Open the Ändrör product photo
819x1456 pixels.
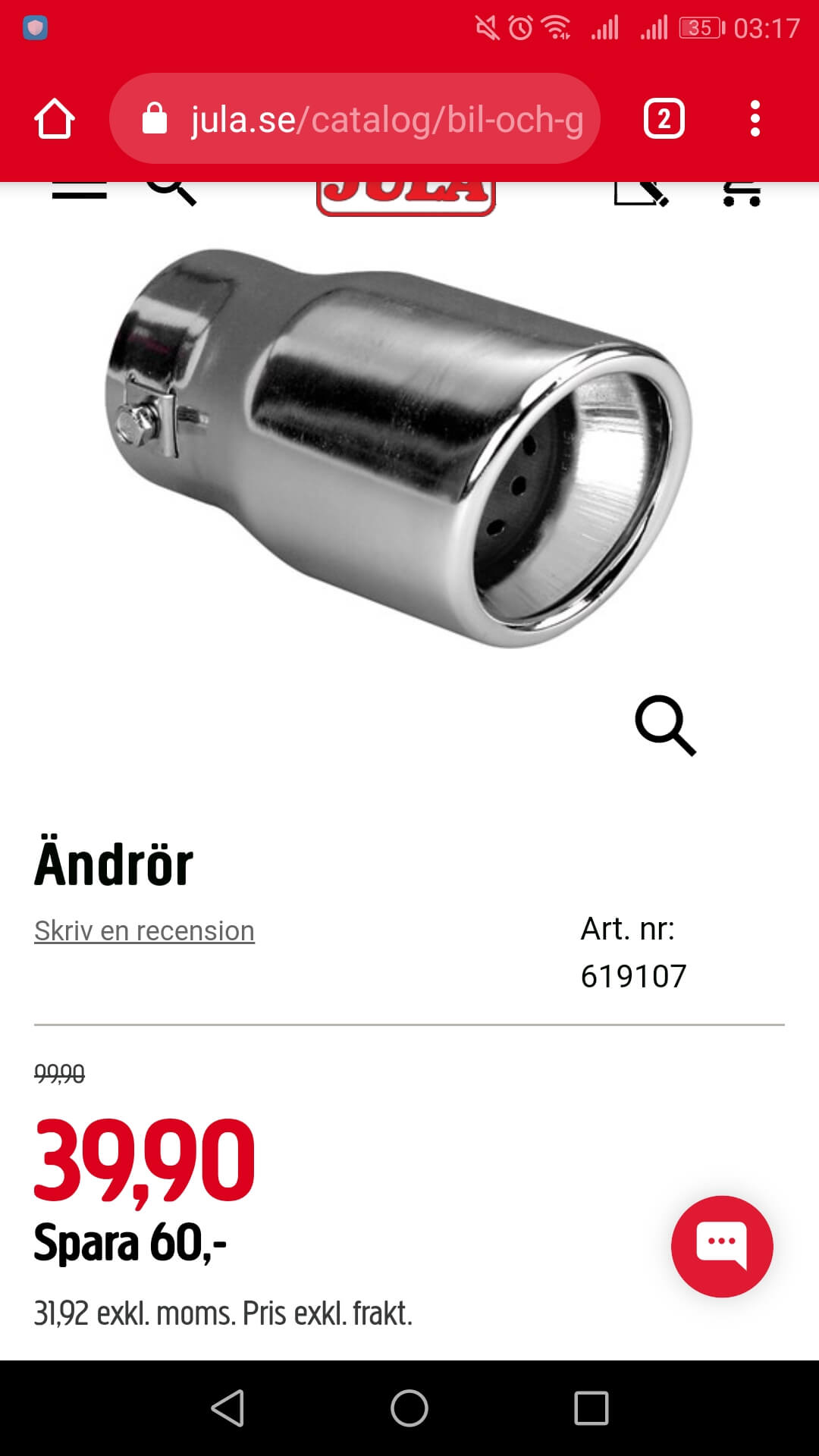pos(398,447)
